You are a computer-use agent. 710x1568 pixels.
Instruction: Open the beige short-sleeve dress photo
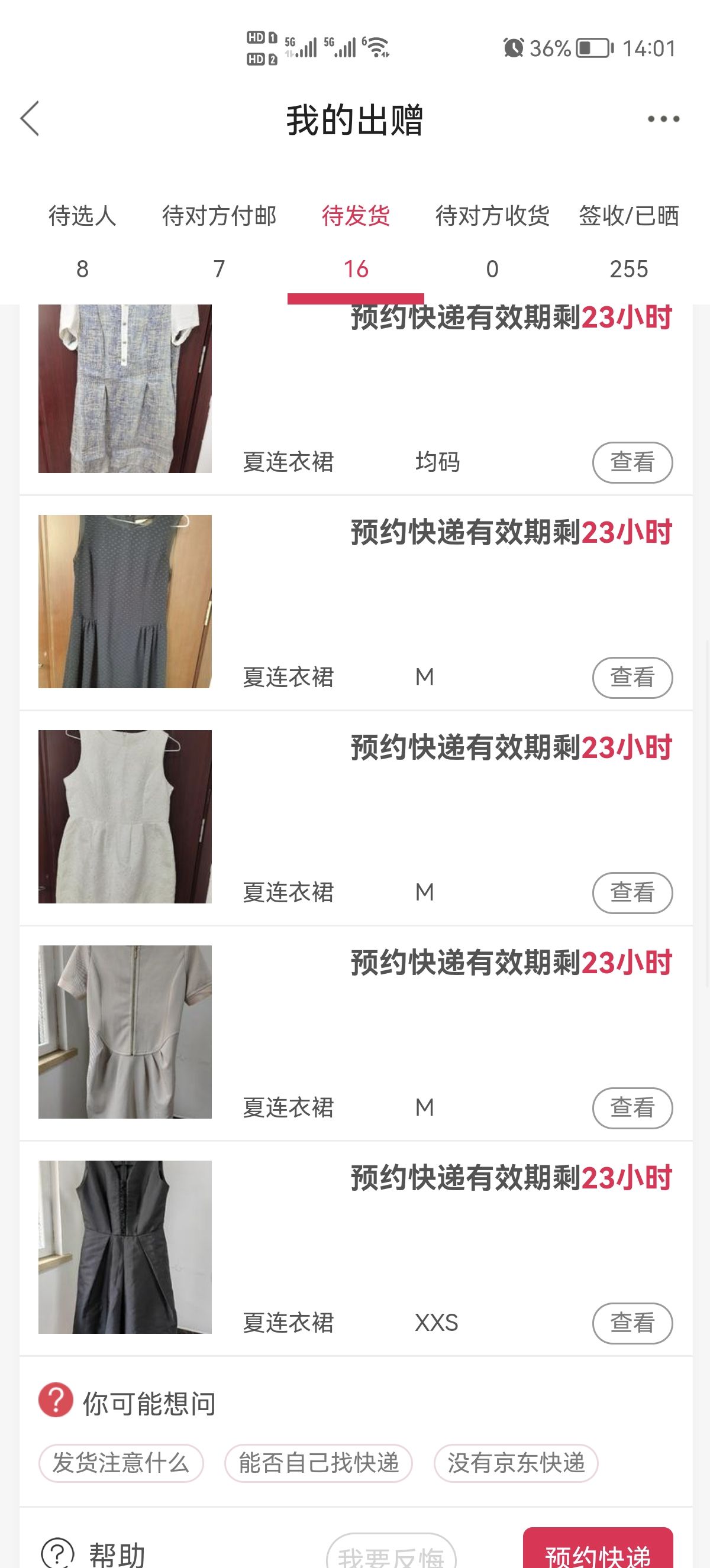coord(125,1032)
